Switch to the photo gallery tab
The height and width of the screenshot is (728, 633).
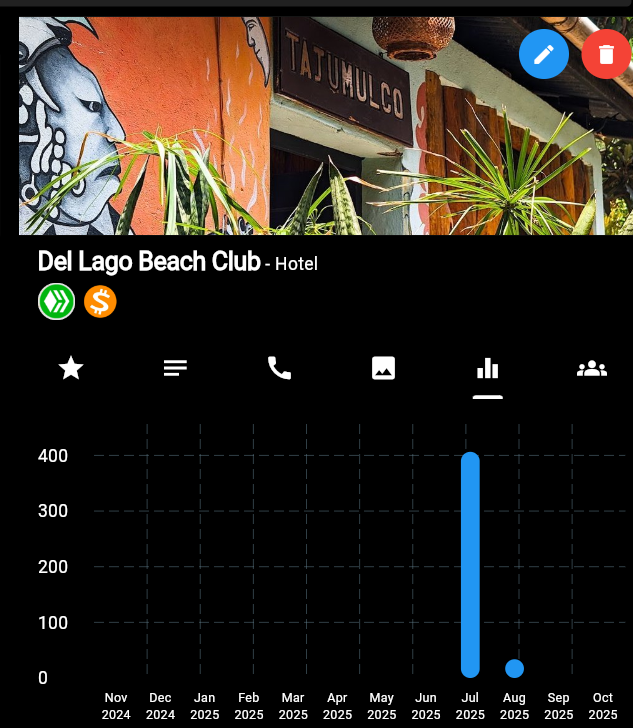[x=383, y=369]
